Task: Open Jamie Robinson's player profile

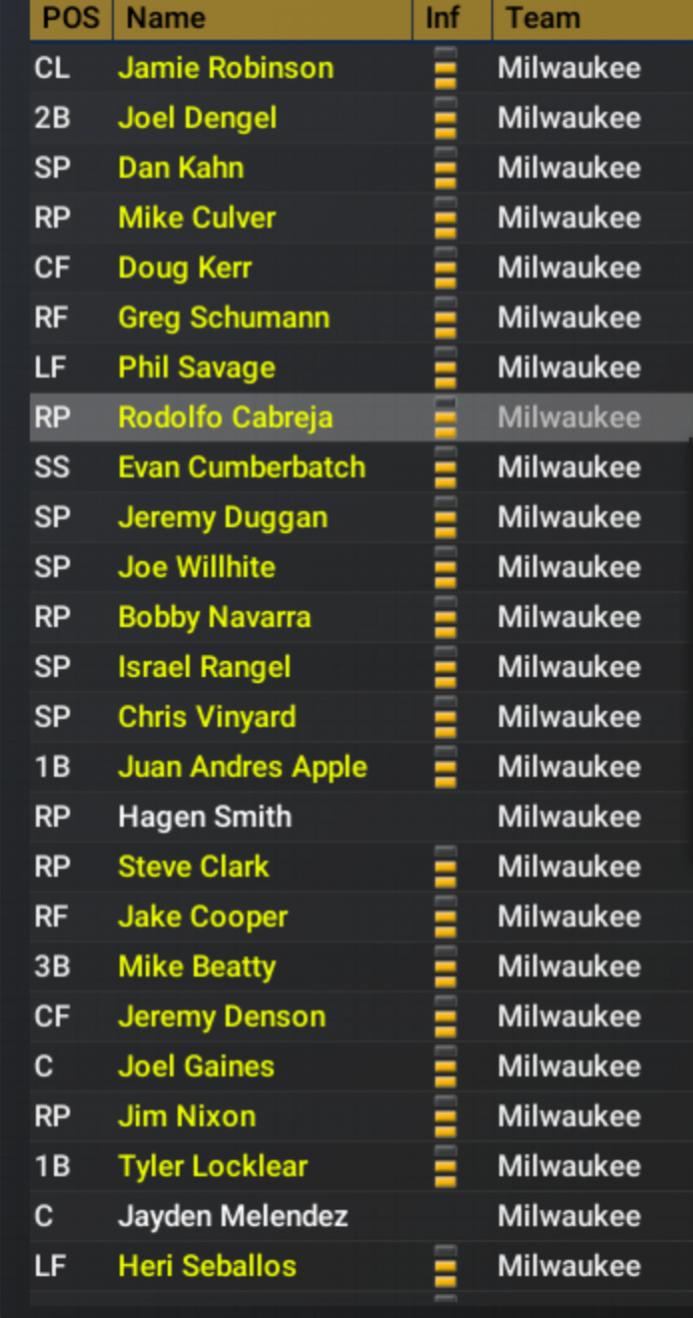Action: click(x=226, y=68)
